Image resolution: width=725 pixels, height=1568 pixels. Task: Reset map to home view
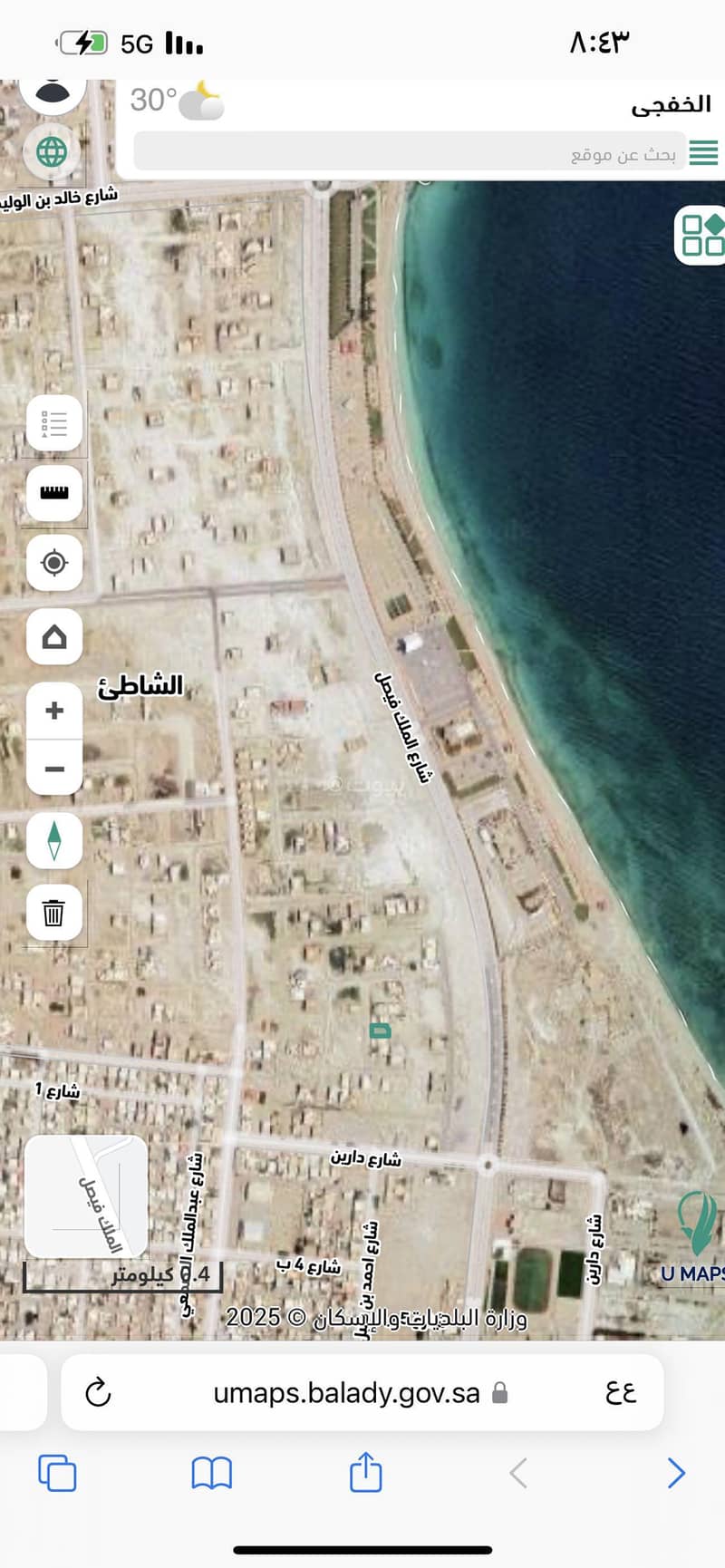[54, 636]
